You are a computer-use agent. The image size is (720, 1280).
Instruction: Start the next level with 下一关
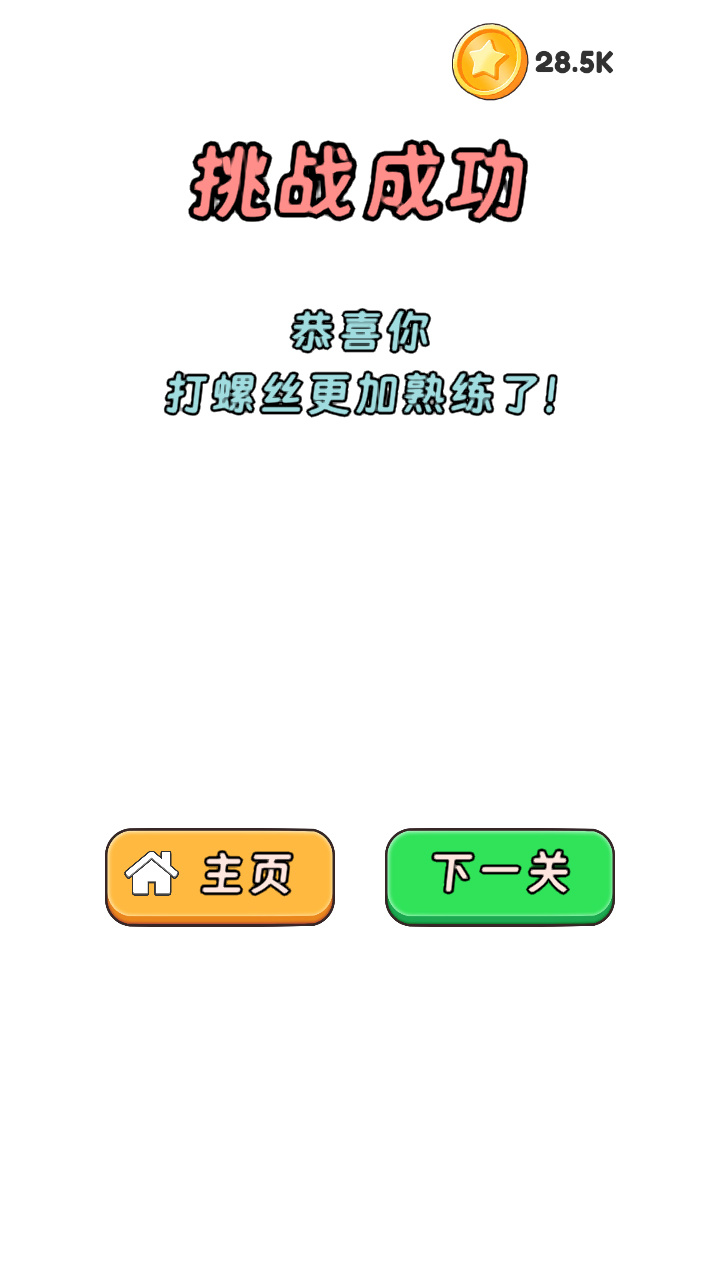500,875
